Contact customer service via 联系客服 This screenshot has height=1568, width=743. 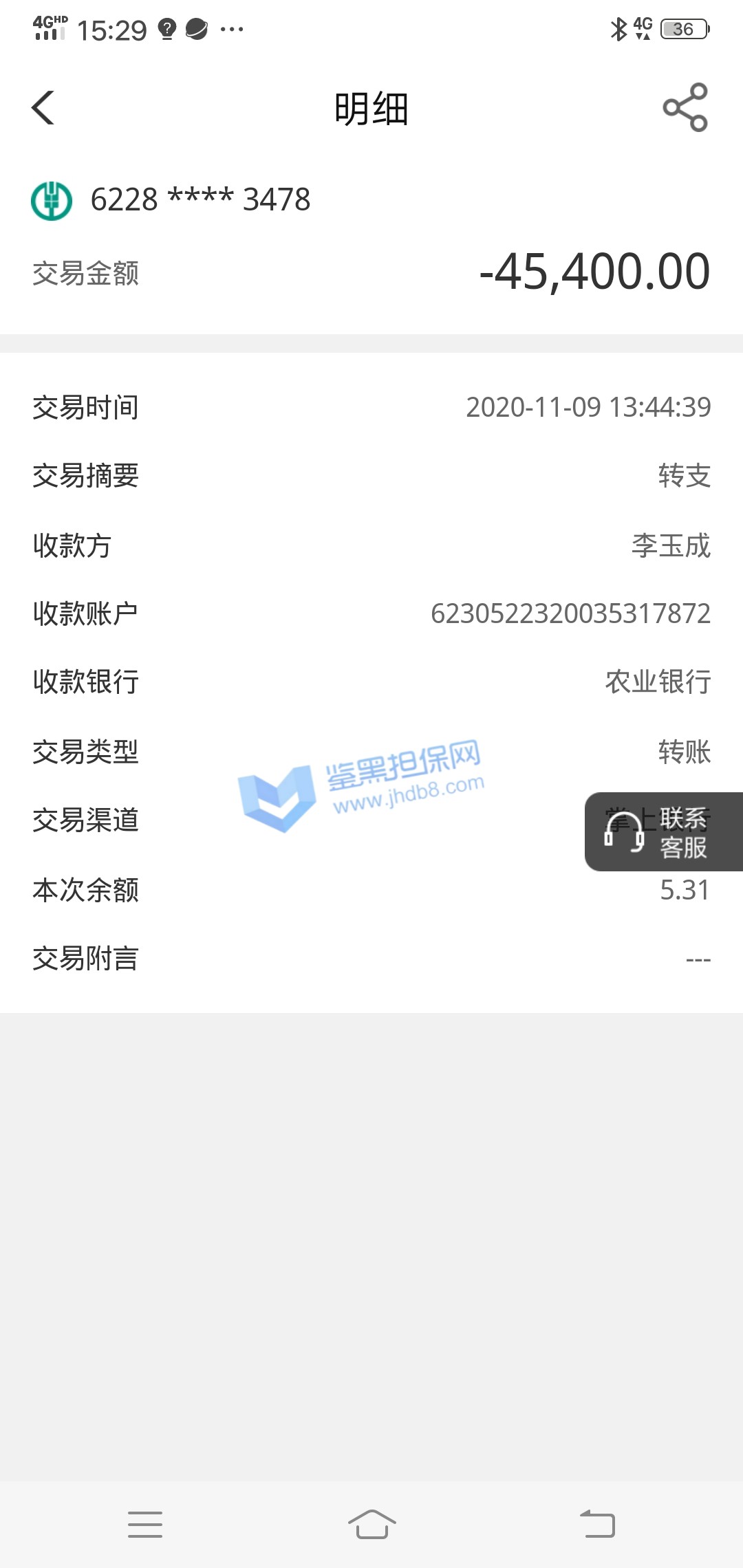pyautogui.click(x=663, y=832)
